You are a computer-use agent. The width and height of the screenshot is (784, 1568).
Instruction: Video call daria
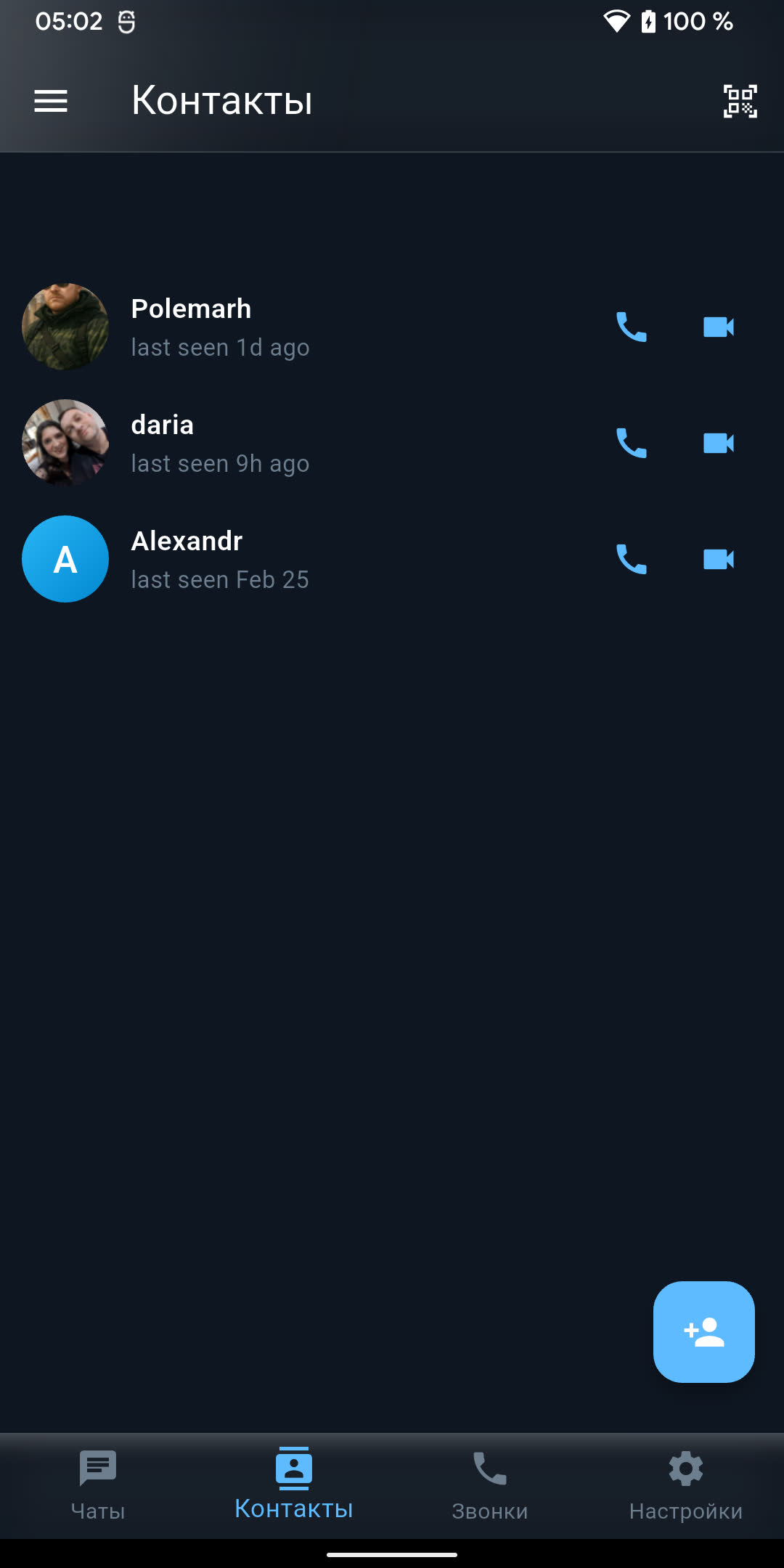point(719,444)
